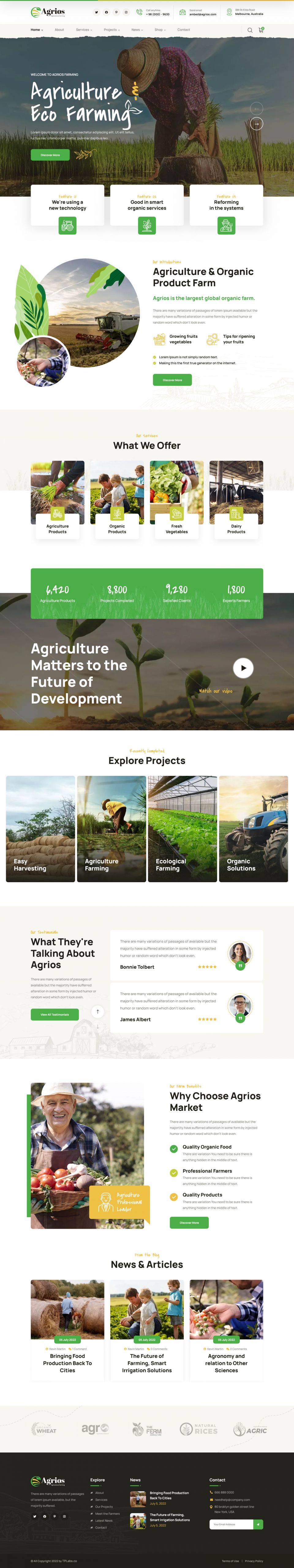Read Bringing Food Production Back To Cities article
Image resolution: width=294 pixels, height=1568 pixels.
pyautogui.click(x=67, y=1363)
